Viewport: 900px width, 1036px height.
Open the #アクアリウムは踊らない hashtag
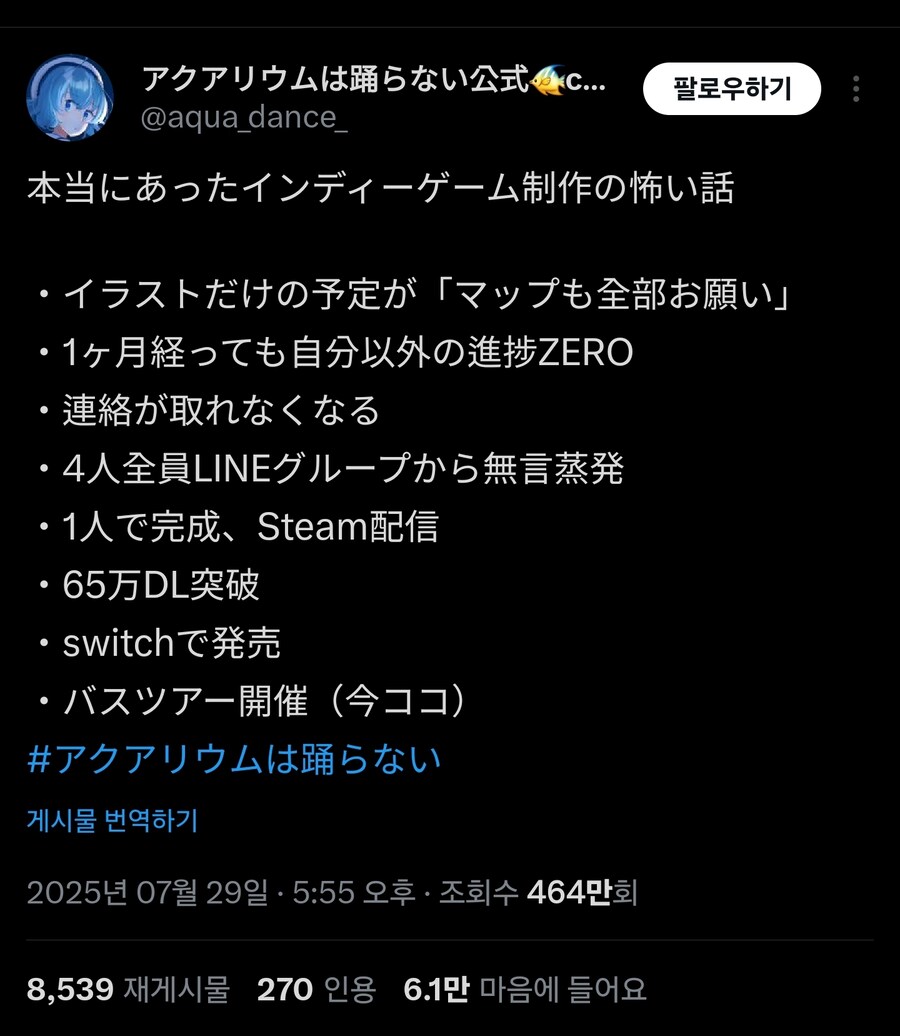[234, 760]
